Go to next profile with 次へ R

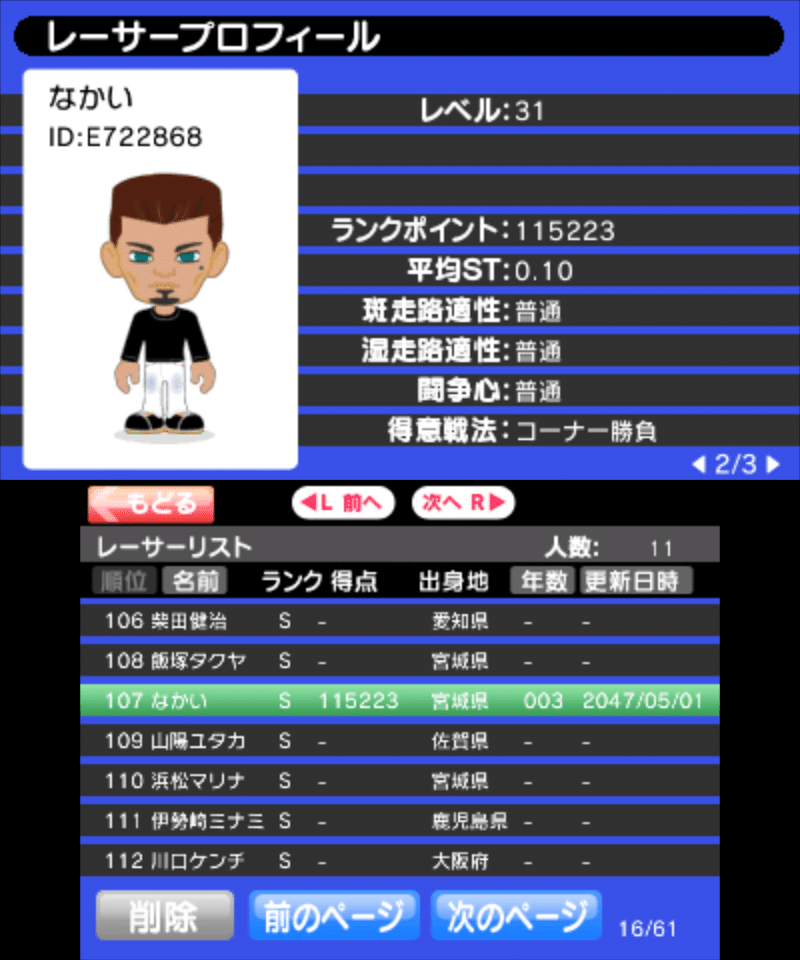[462, 504]
